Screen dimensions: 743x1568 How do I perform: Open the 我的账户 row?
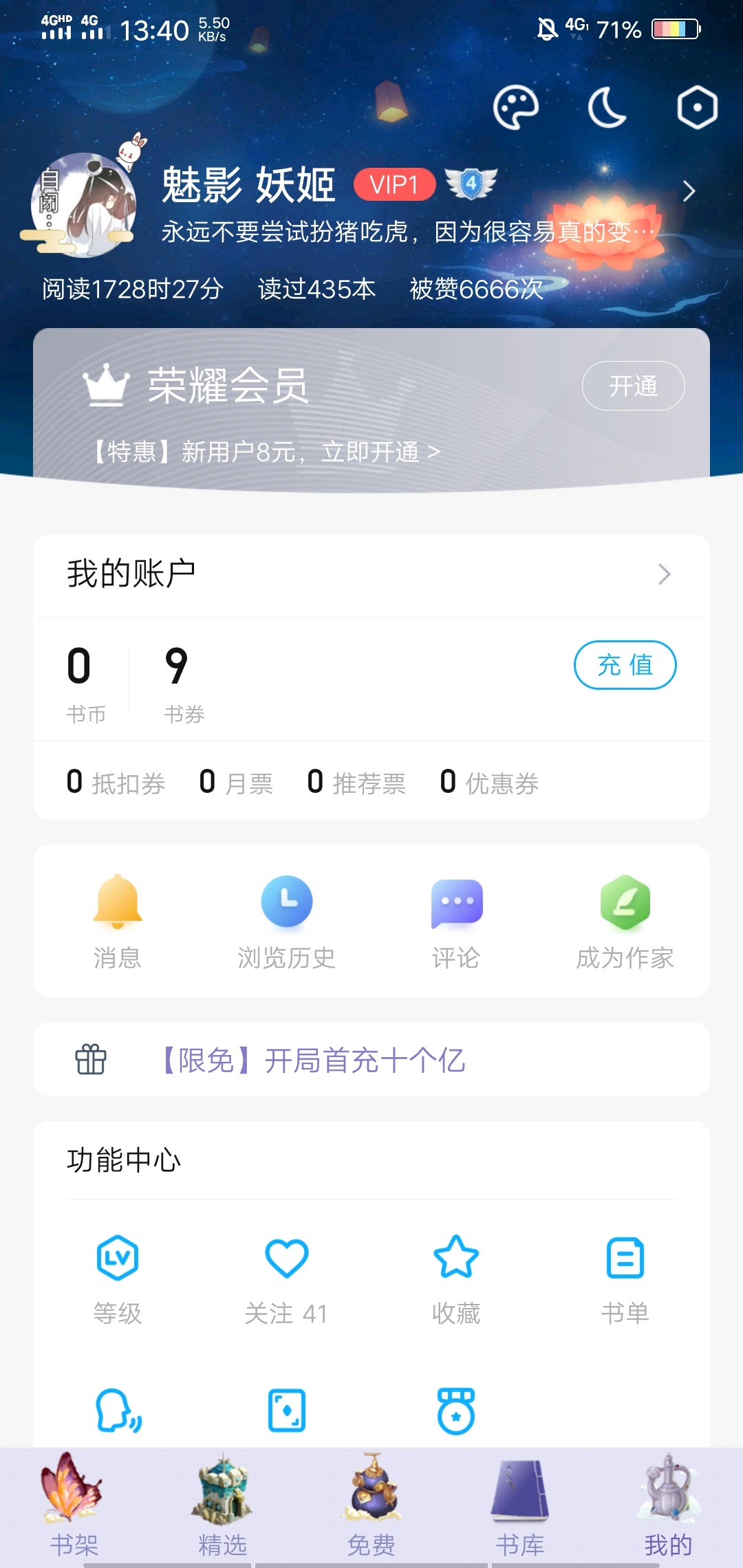coord(371,574)
